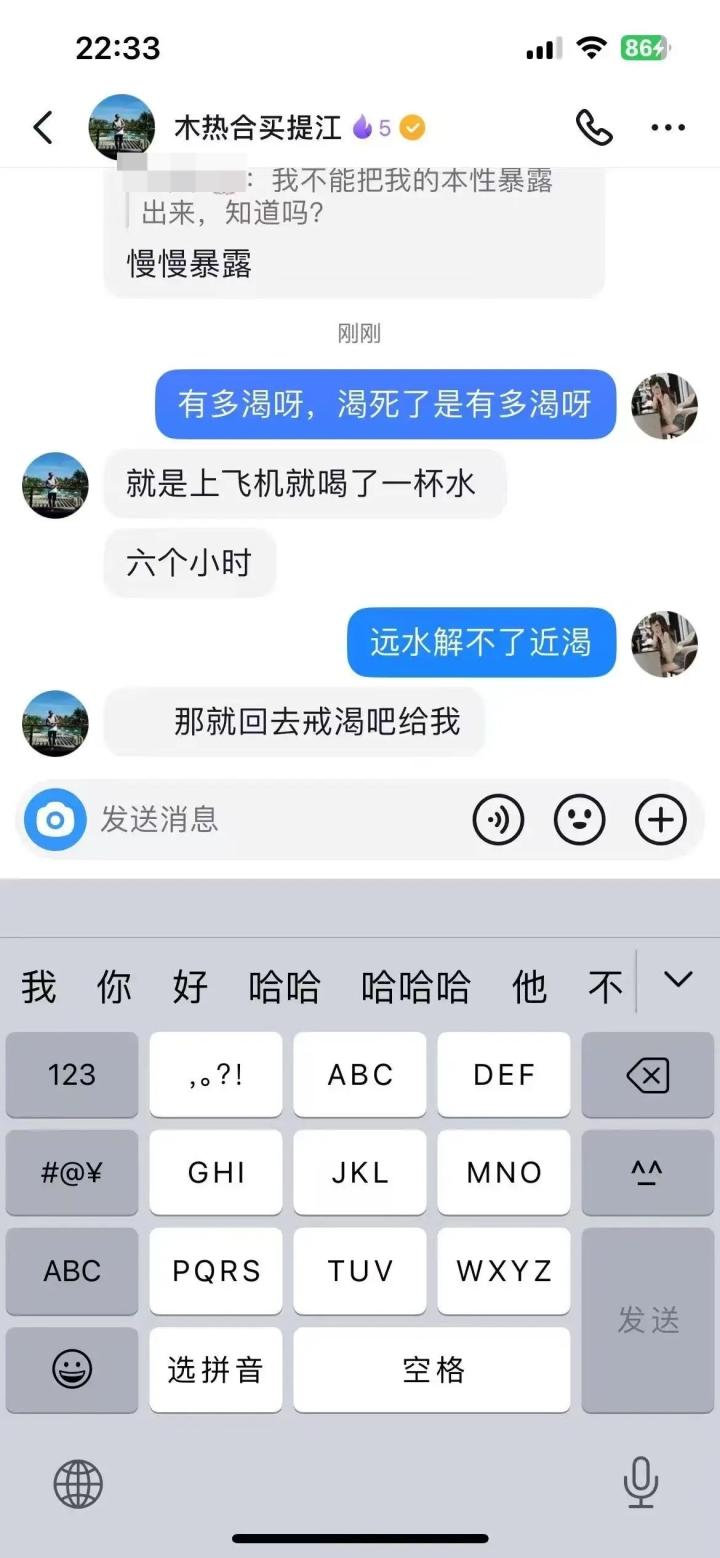Go back from the chat
The width and height of the screenshot is (720, 1558).
(43, 128)
